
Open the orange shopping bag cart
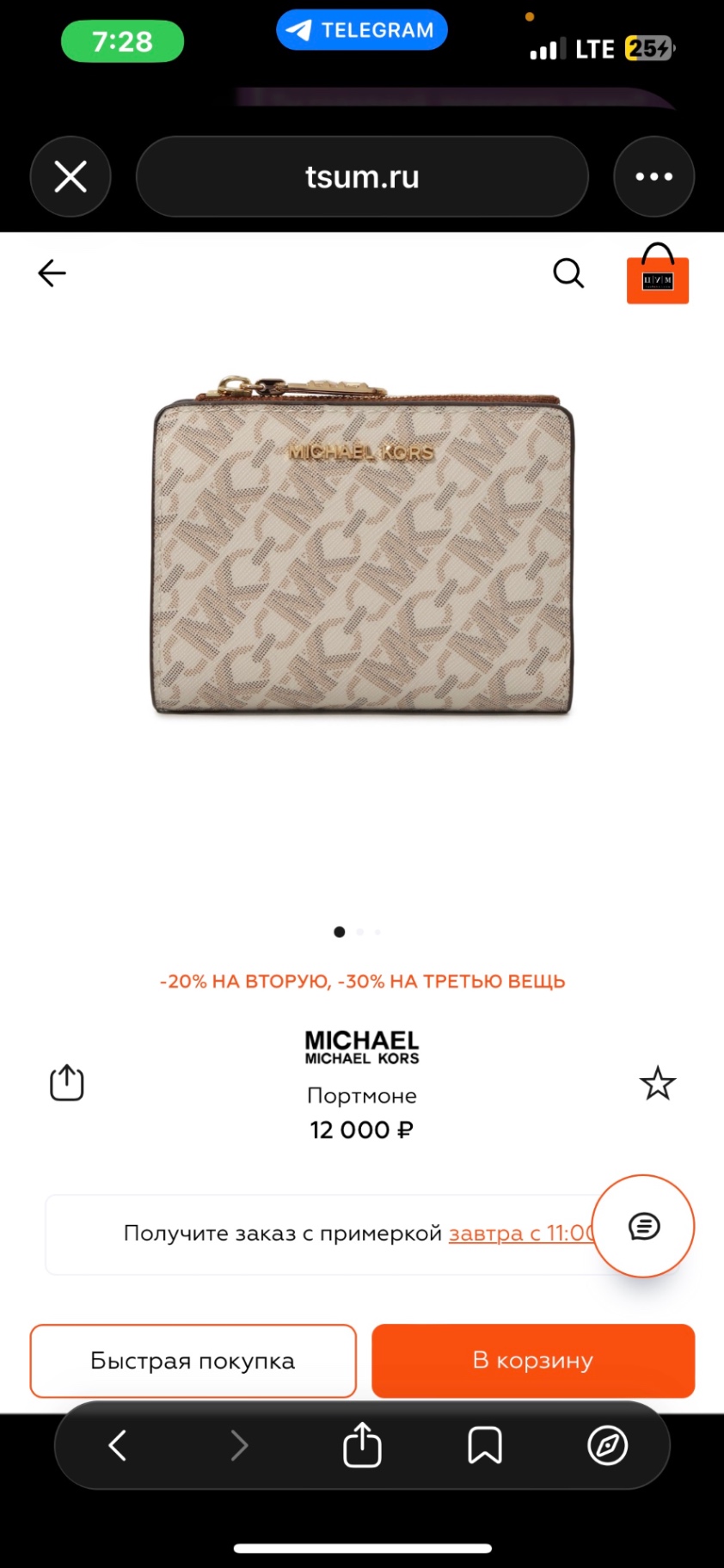pyautogui.click(x=658, y=275)
